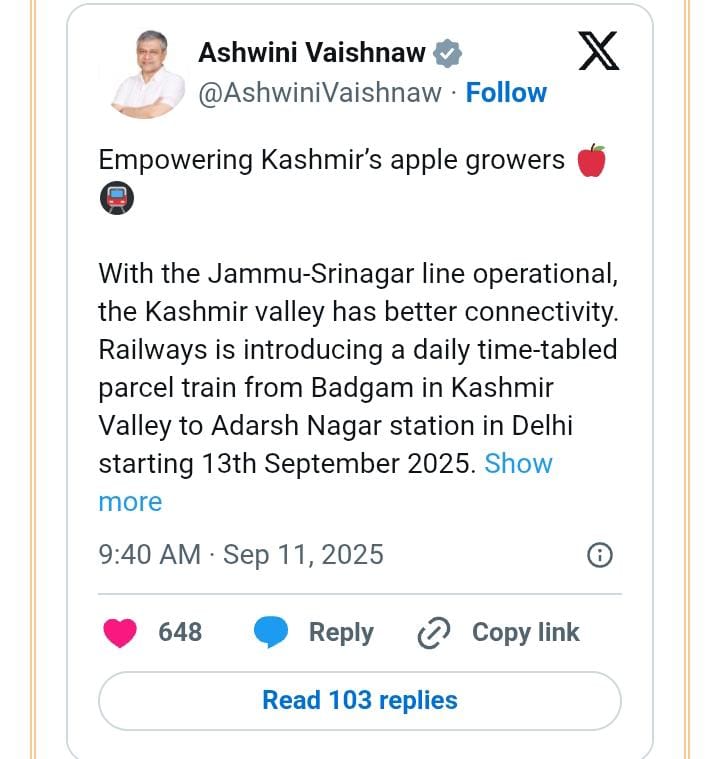Image resolution: width=720 pixels, height=759 pixels.
Task: Open the 9:40 AM Sep 11 timestamp
Action: pyautogui.click(x=241, y=555)
